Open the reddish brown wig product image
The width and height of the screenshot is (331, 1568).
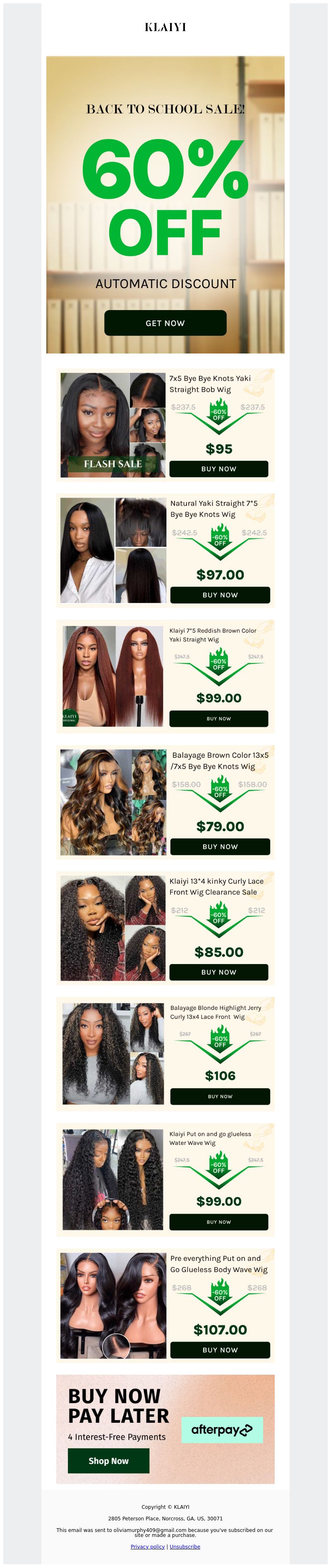click(113, 676)
